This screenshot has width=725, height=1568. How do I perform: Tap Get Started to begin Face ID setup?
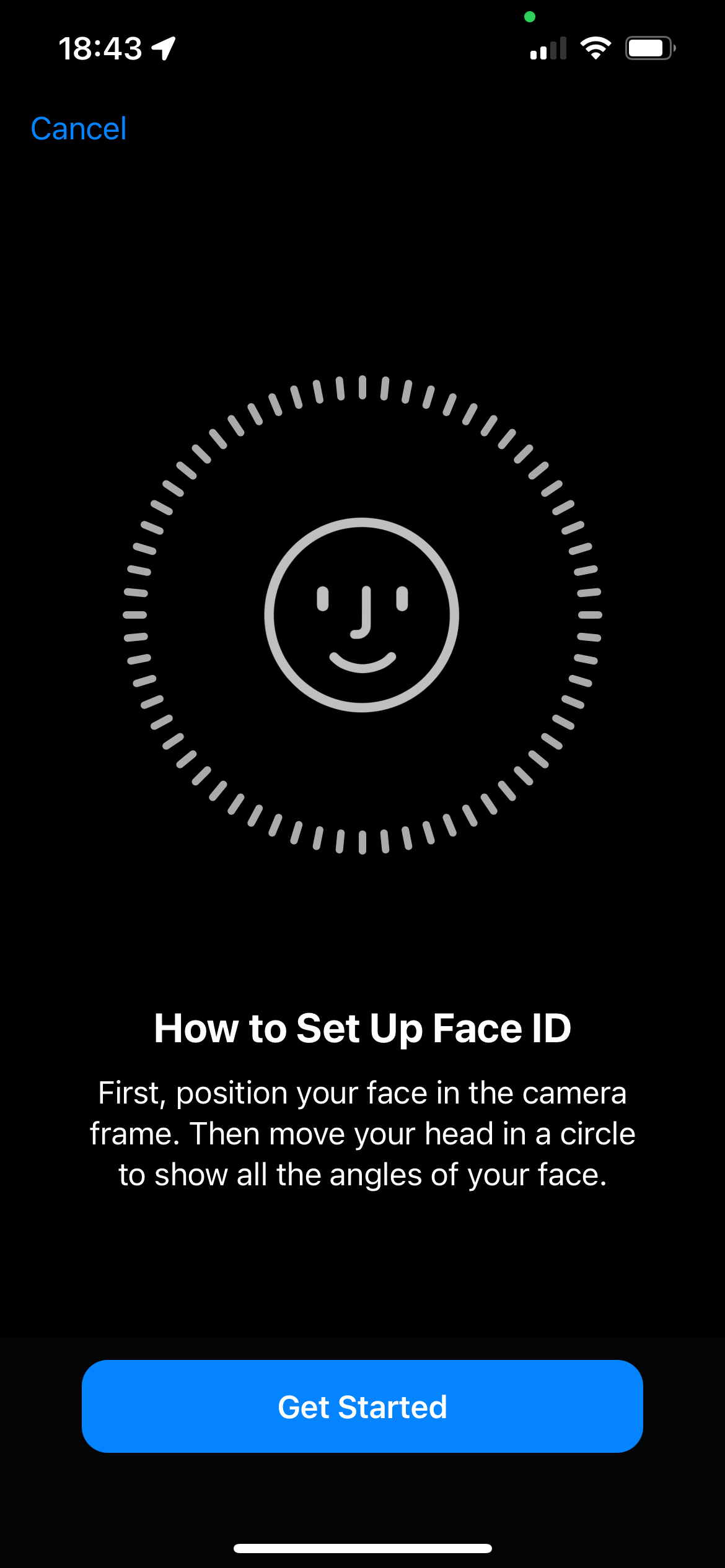coord(362,1406)
